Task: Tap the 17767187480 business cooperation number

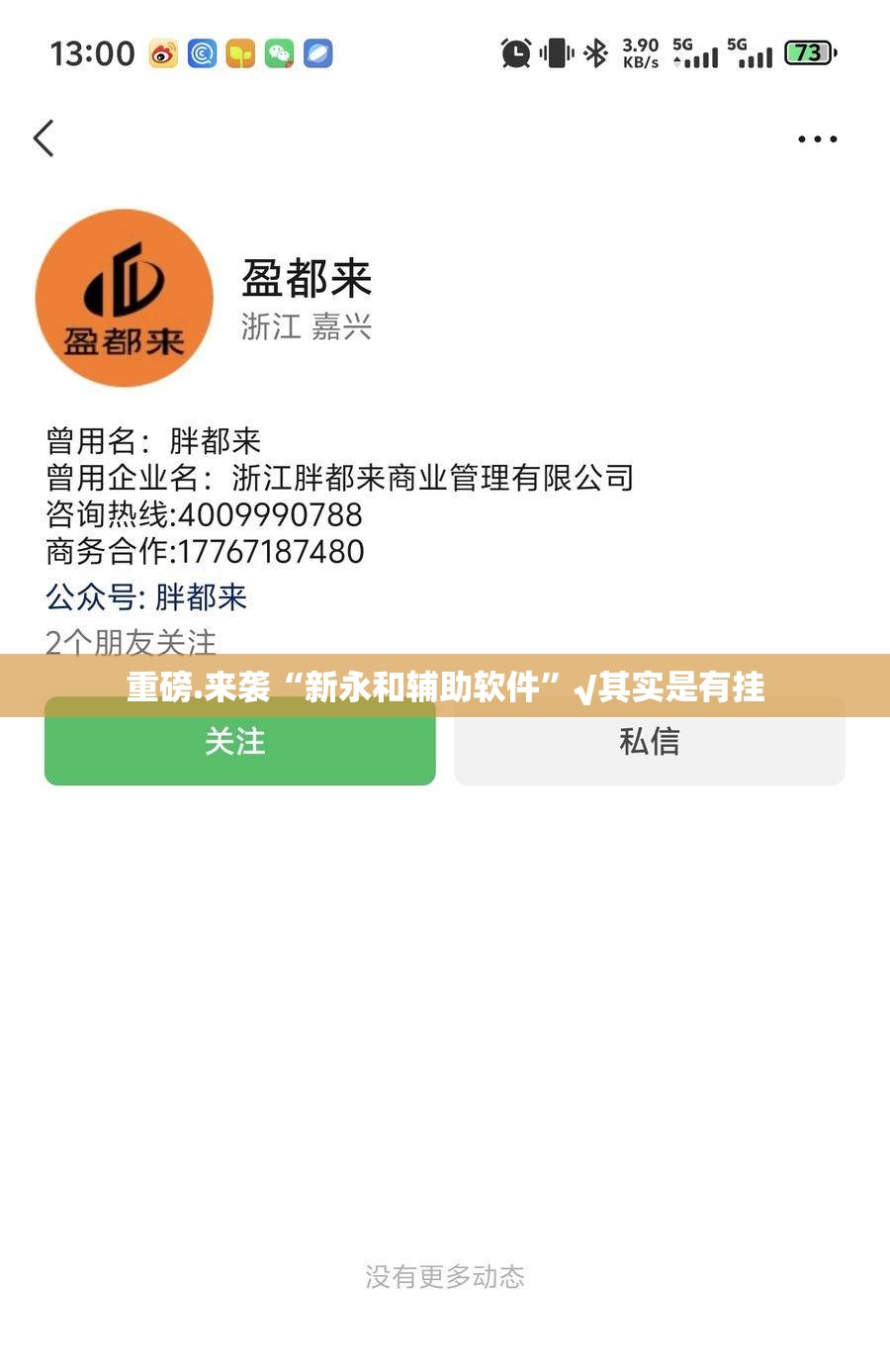Action: tap(269, 553)
